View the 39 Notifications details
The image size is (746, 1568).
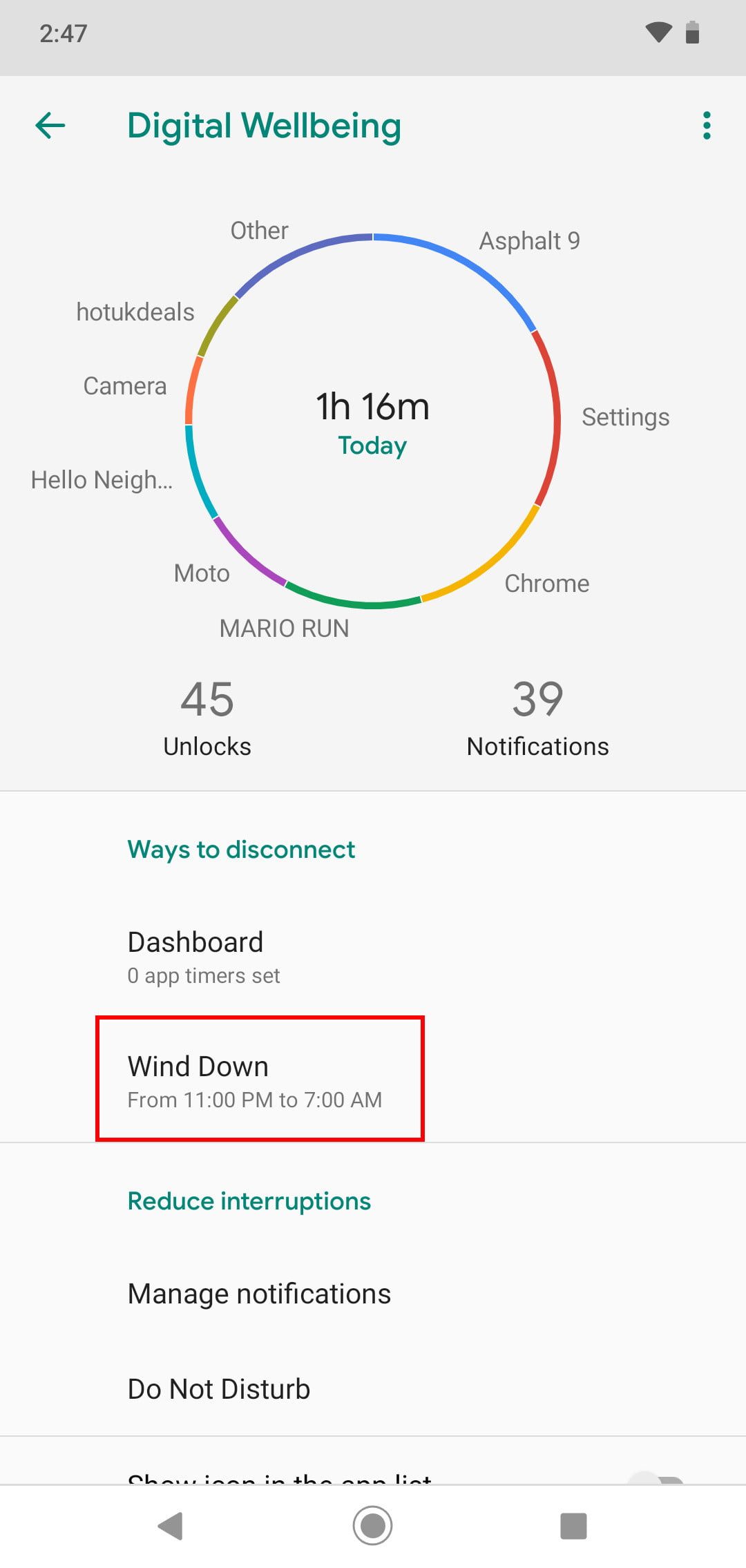(x=537, y=718)
